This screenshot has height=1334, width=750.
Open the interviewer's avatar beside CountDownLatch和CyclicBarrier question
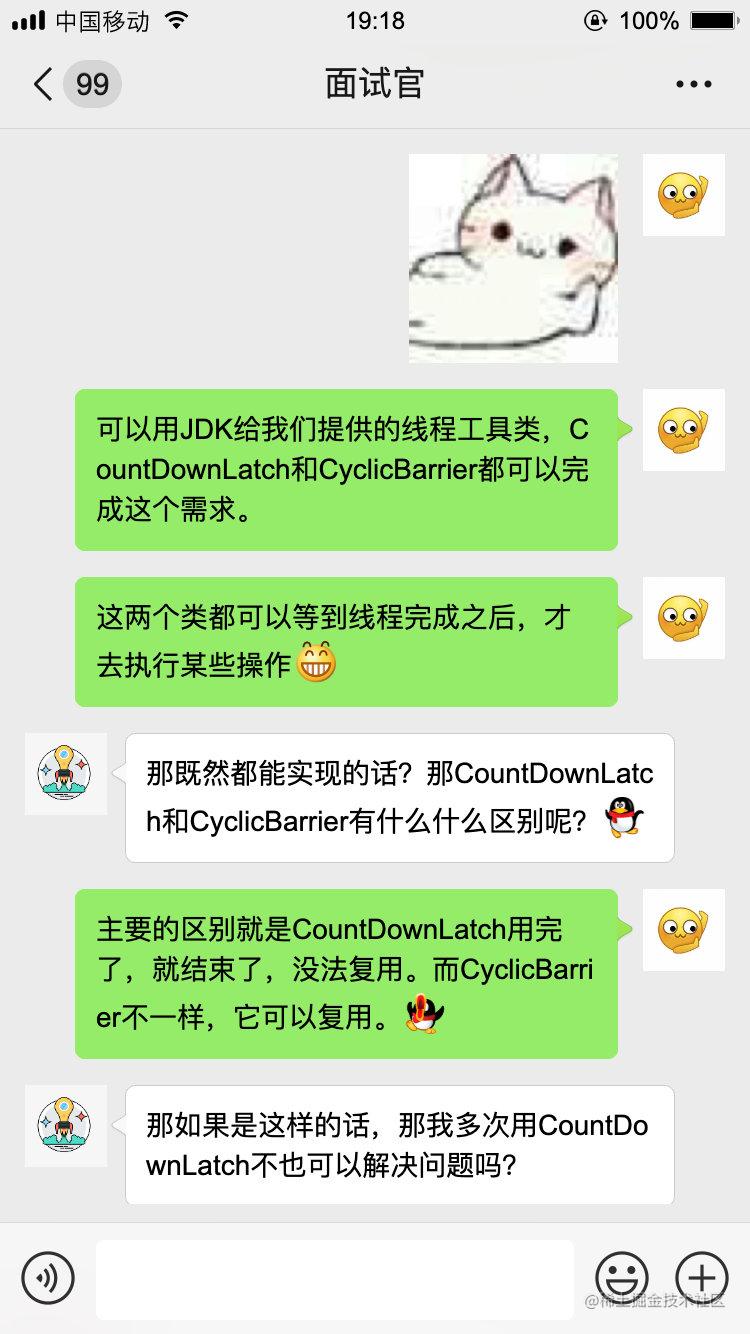66,773
